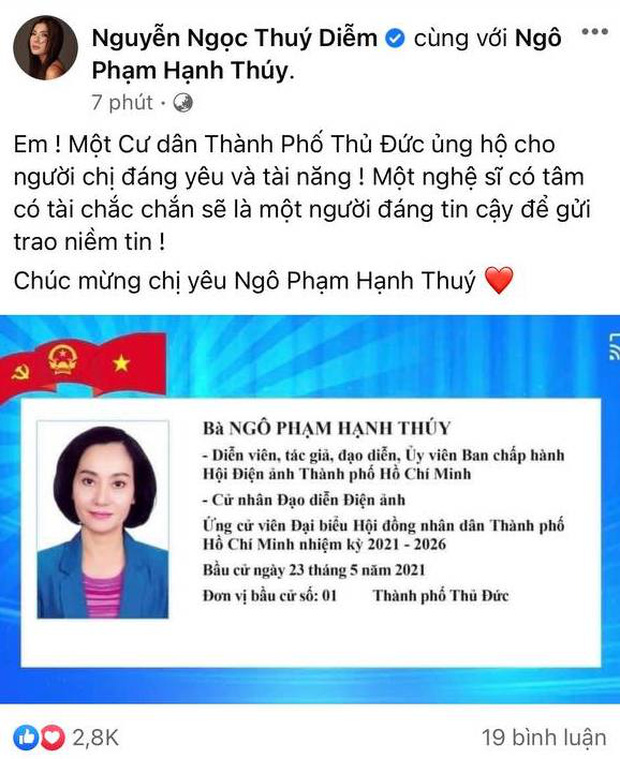Open Nguyễn Ngọc Thuý Diễm's profile name link

[x=235, y=40]
